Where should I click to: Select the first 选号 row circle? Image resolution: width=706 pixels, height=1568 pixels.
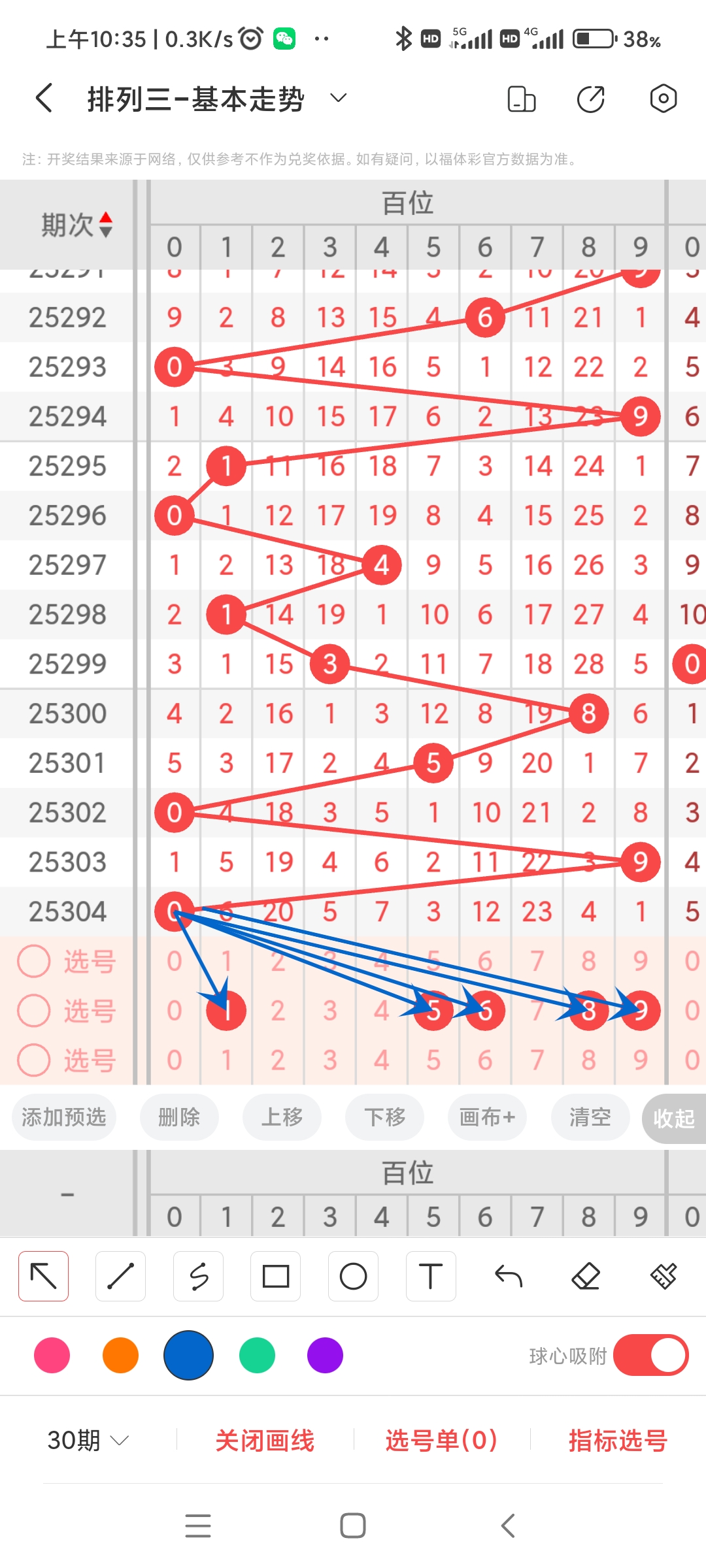click(x=34, y=961)
